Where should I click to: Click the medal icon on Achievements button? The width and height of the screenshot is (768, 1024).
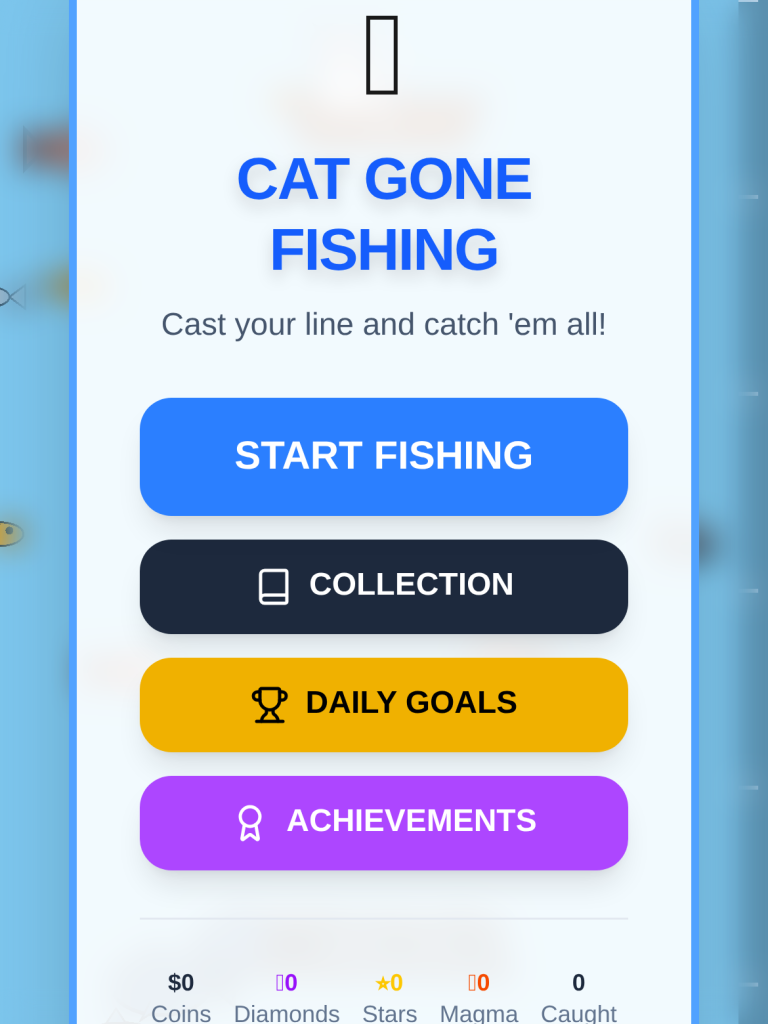pos(249,822)
